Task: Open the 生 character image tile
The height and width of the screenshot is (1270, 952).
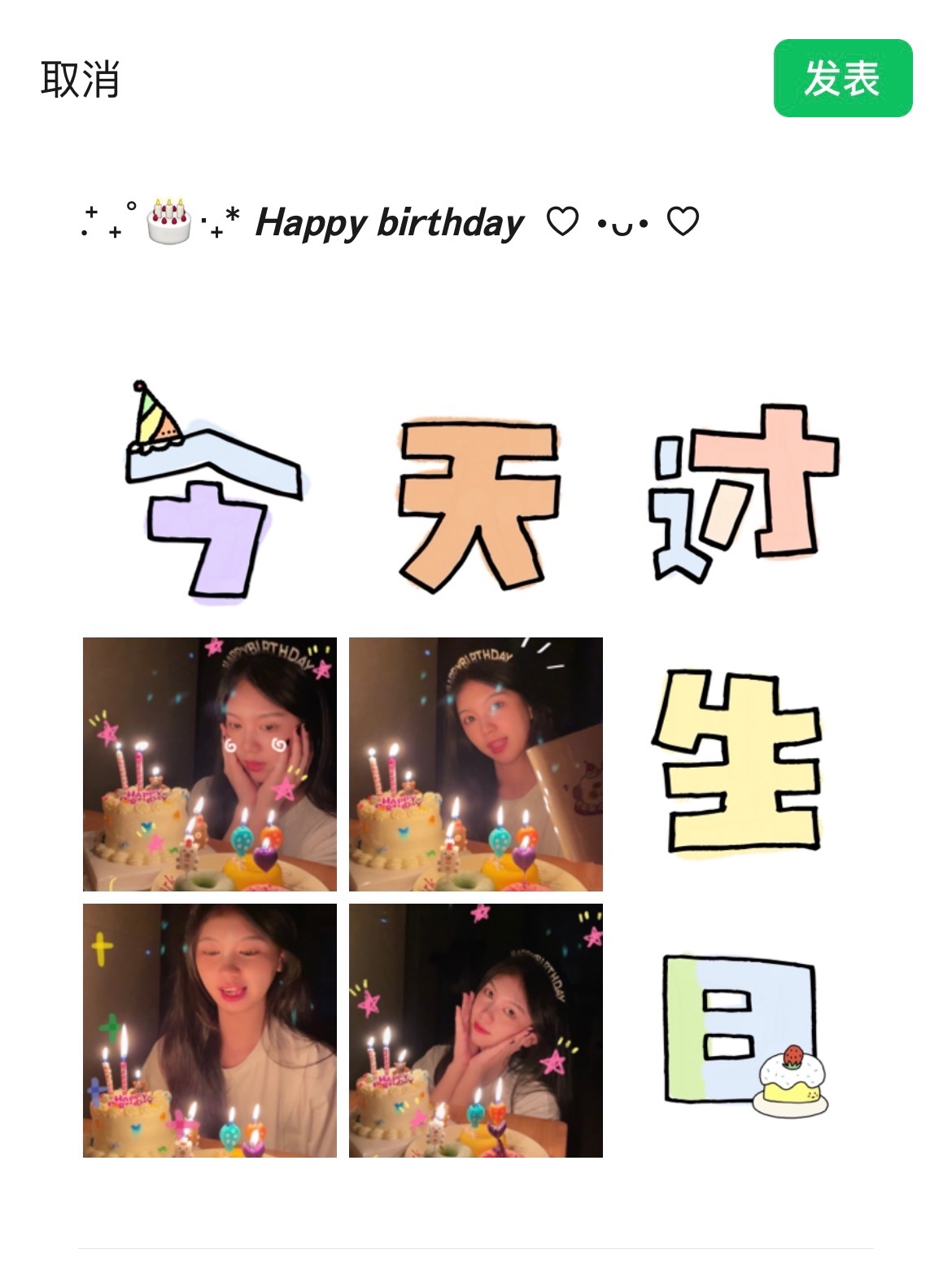Action: 742,764
